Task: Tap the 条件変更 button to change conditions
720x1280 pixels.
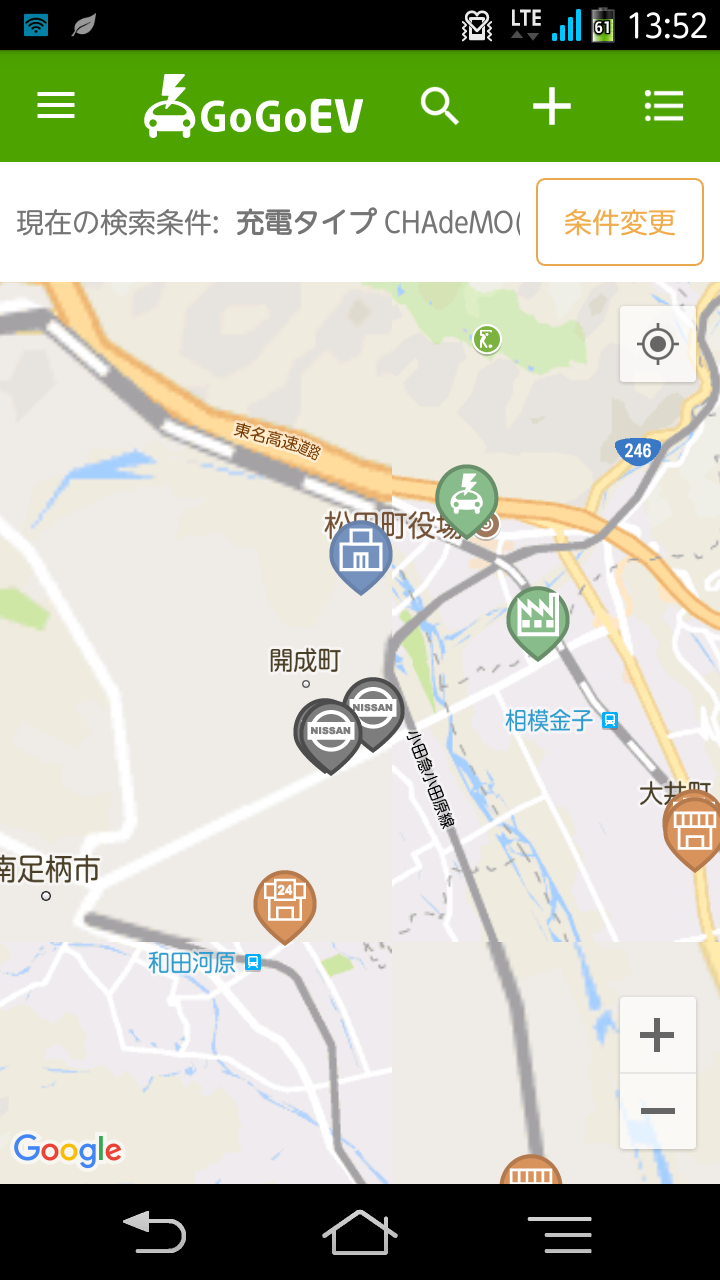Action: click(x=619, y=222)
